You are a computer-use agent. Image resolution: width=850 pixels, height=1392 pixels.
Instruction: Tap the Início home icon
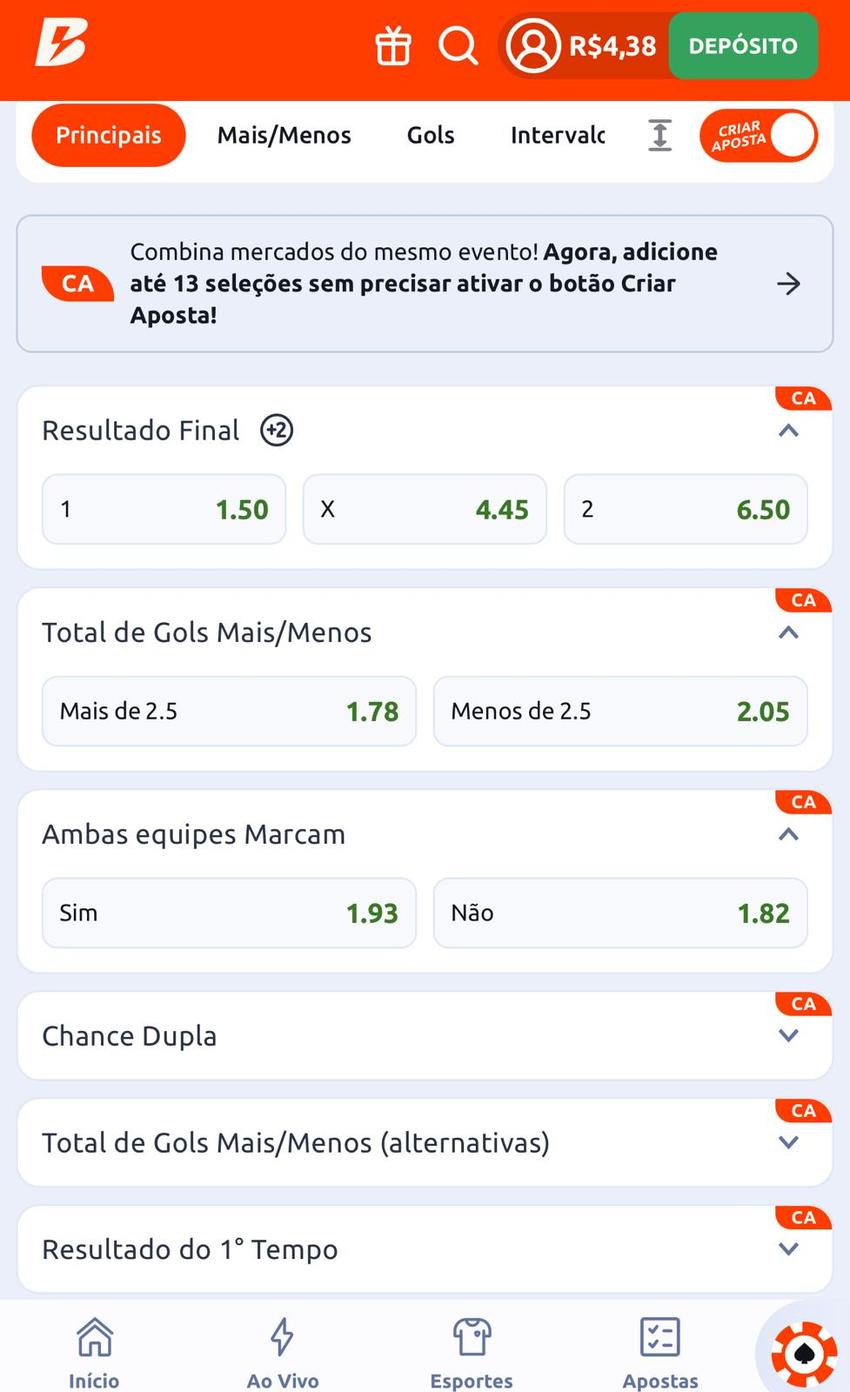click(93, 1335)
